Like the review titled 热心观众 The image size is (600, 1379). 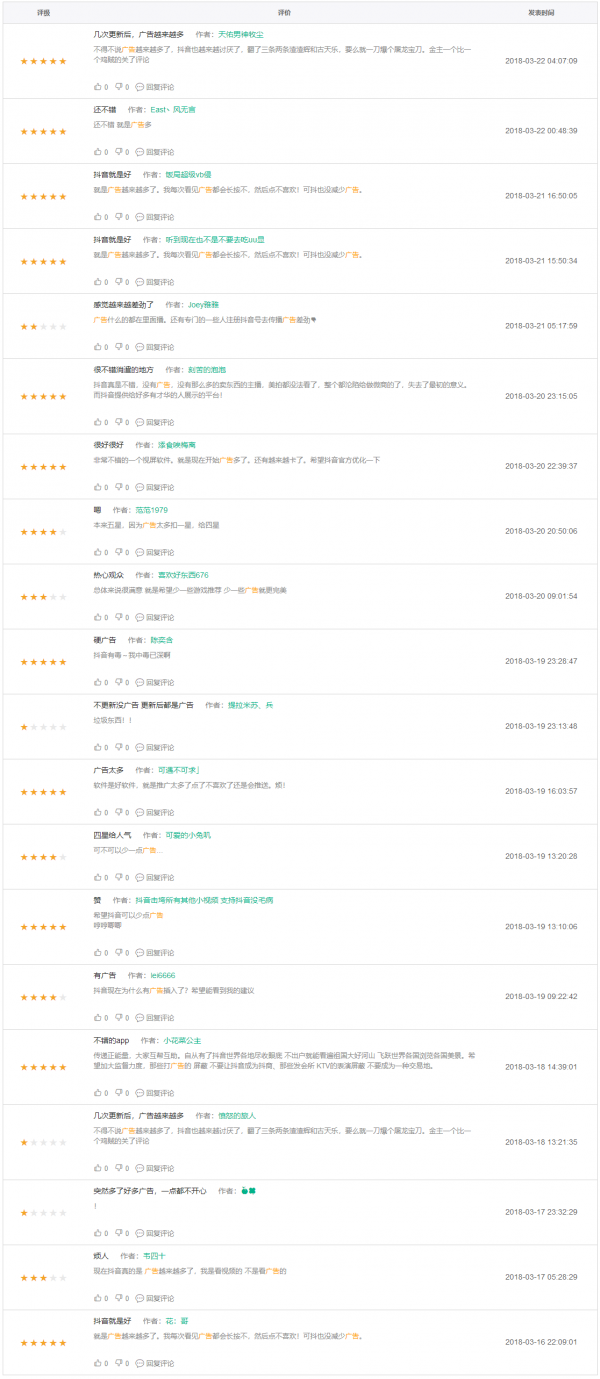[x=101, y=617]
